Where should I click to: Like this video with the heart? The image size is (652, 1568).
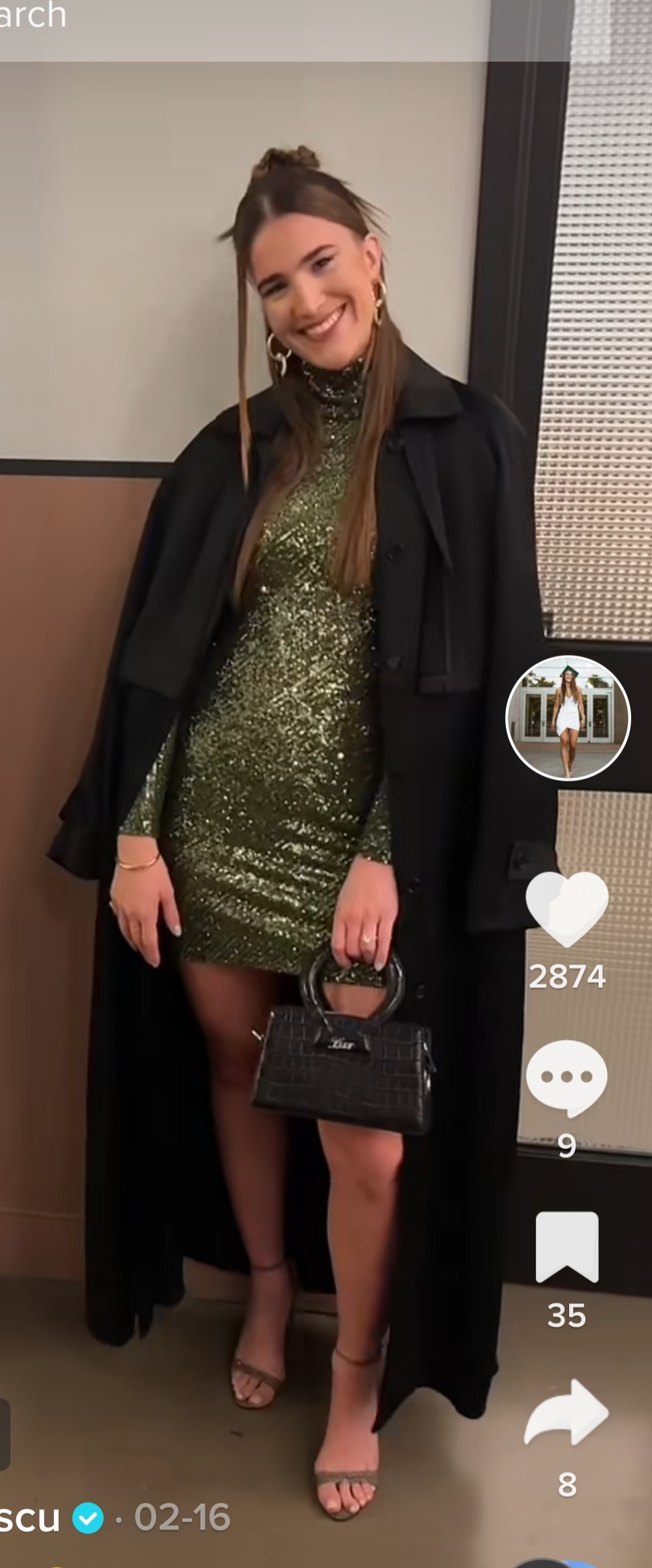tap(567, 908)
